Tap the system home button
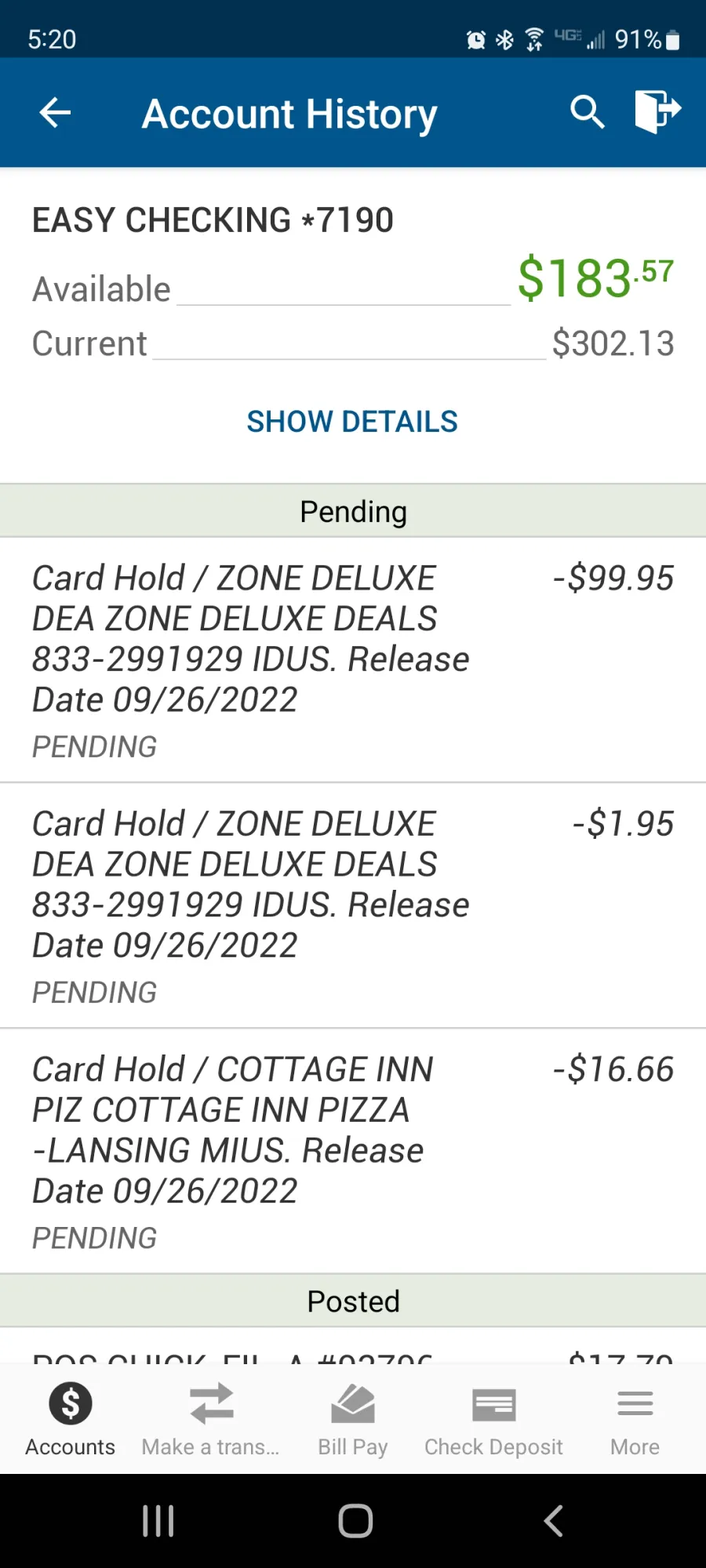This screenshot has height=1568, width=706. pos(355,1521)
